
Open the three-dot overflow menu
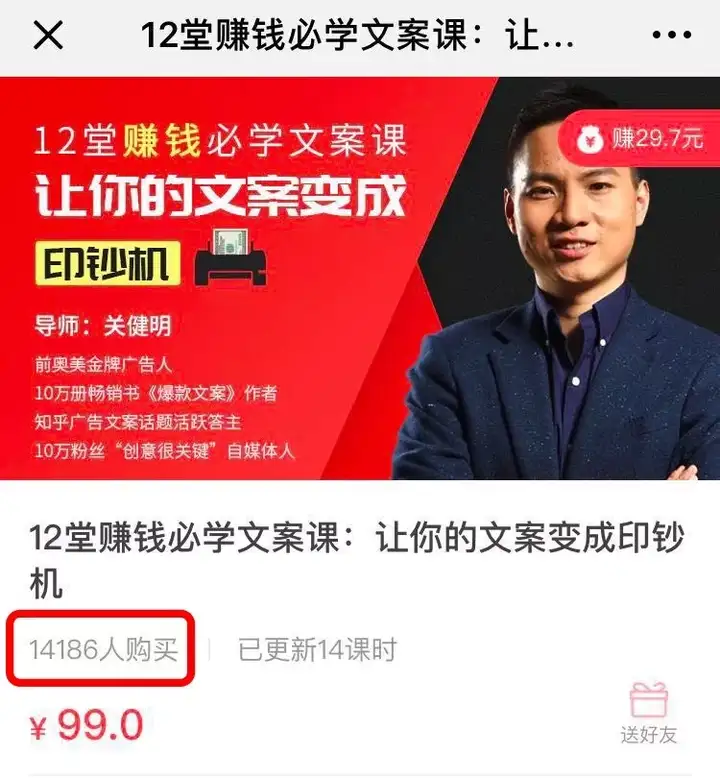(670, 37)
